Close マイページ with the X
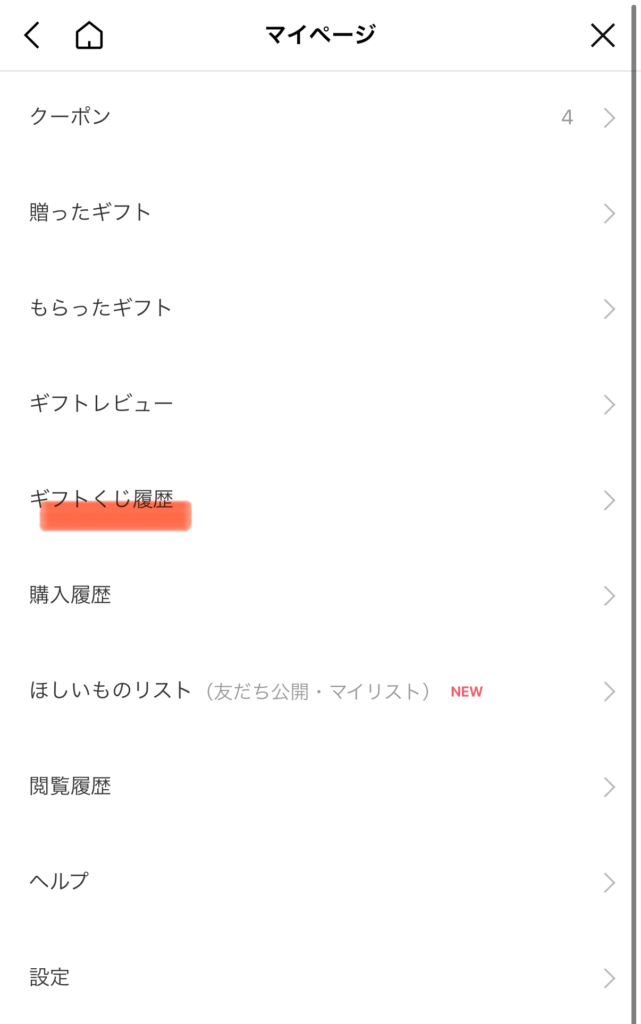 [603, 36]
